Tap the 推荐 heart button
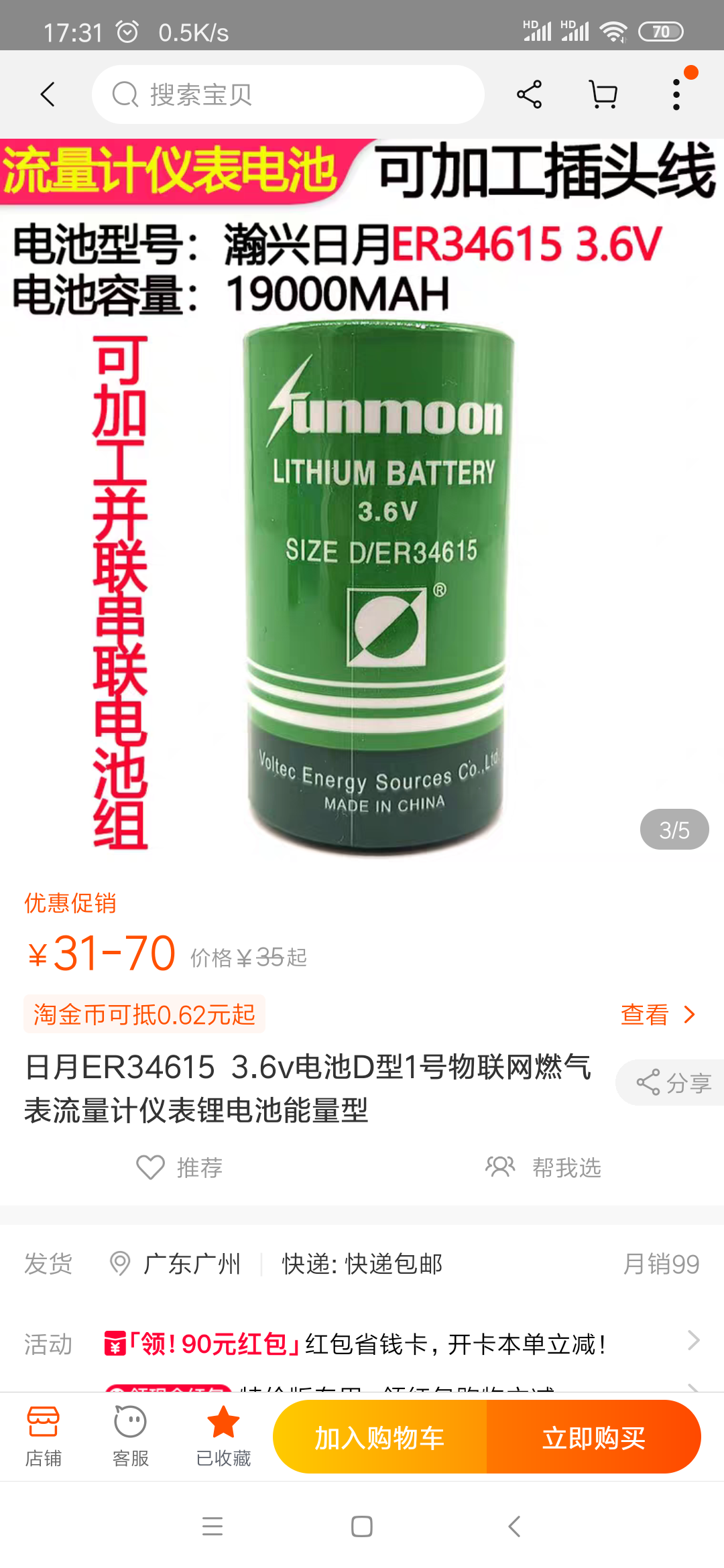The width and height of the screenshot is (724, 1568). click(x=180, y=1167)
